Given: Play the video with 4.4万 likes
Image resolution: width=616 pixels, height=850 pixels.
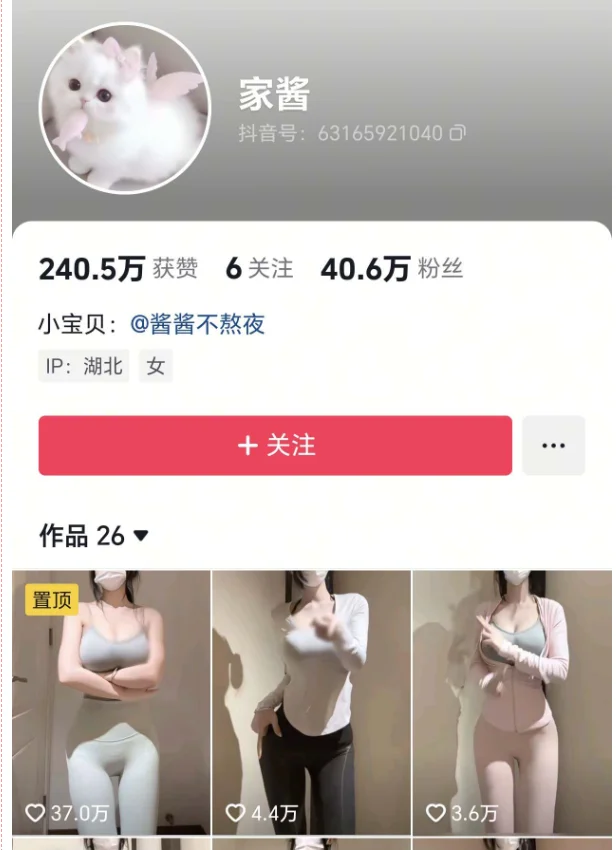Looking at the screenshot, I should [x=311, y=700].
